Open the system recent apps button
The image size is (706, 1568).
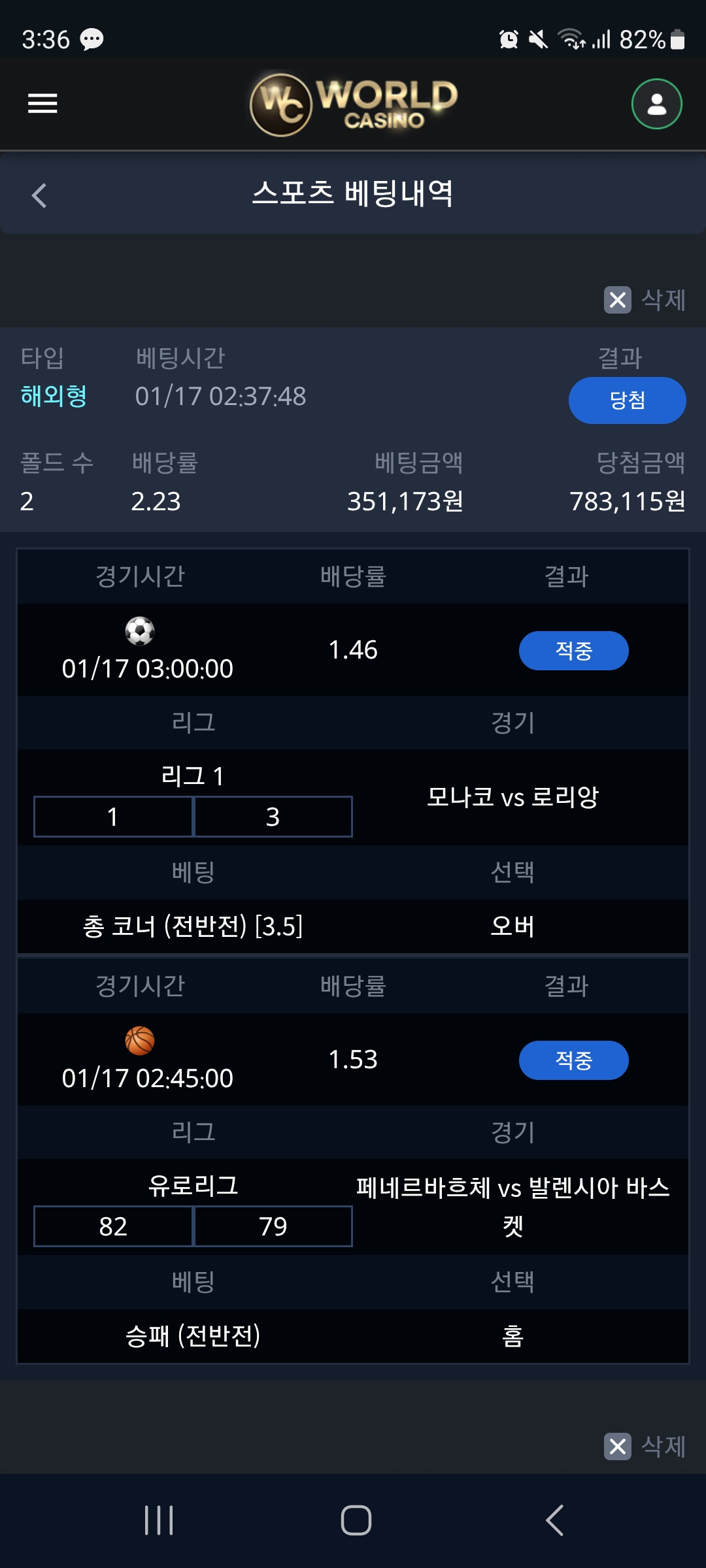tap(159, 1520)
